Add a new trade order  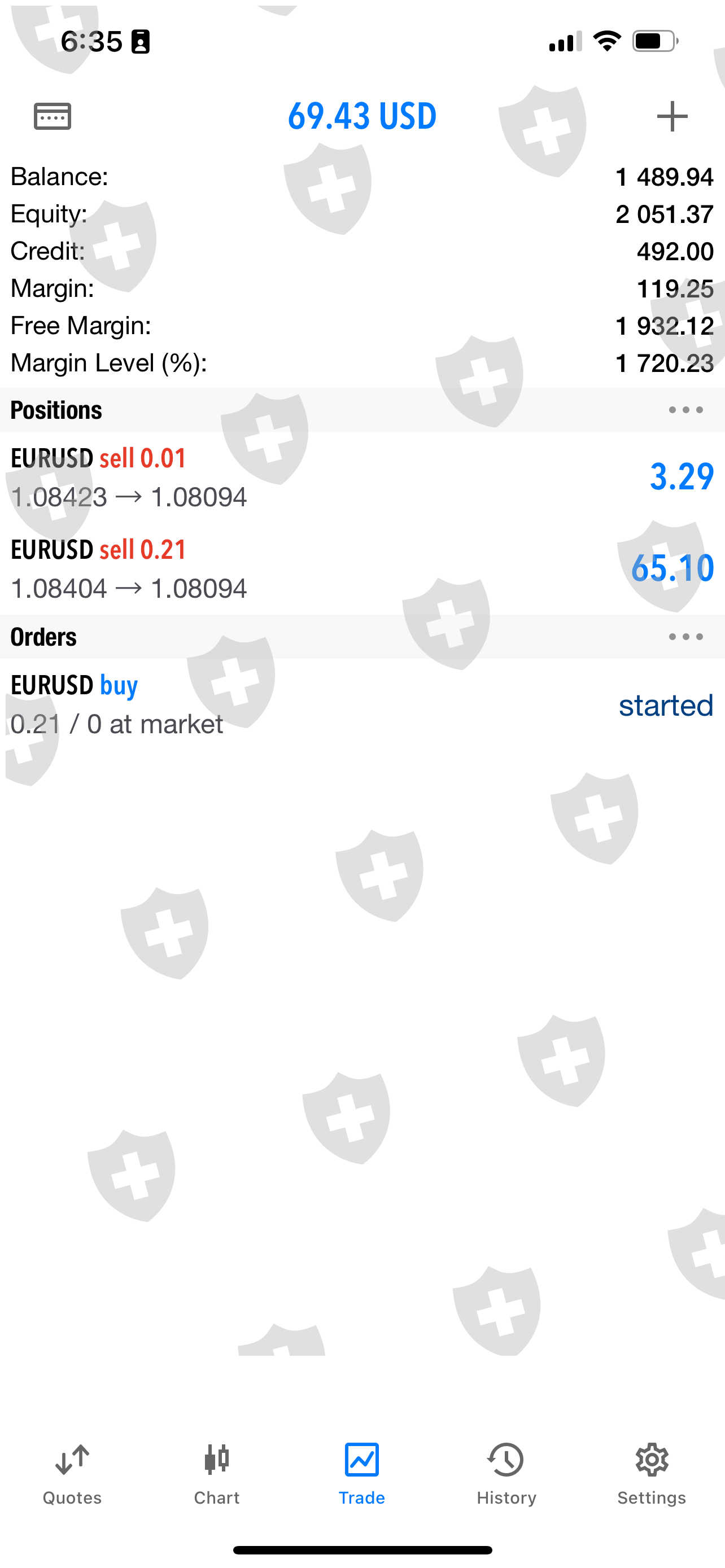(x=672, y=116)
